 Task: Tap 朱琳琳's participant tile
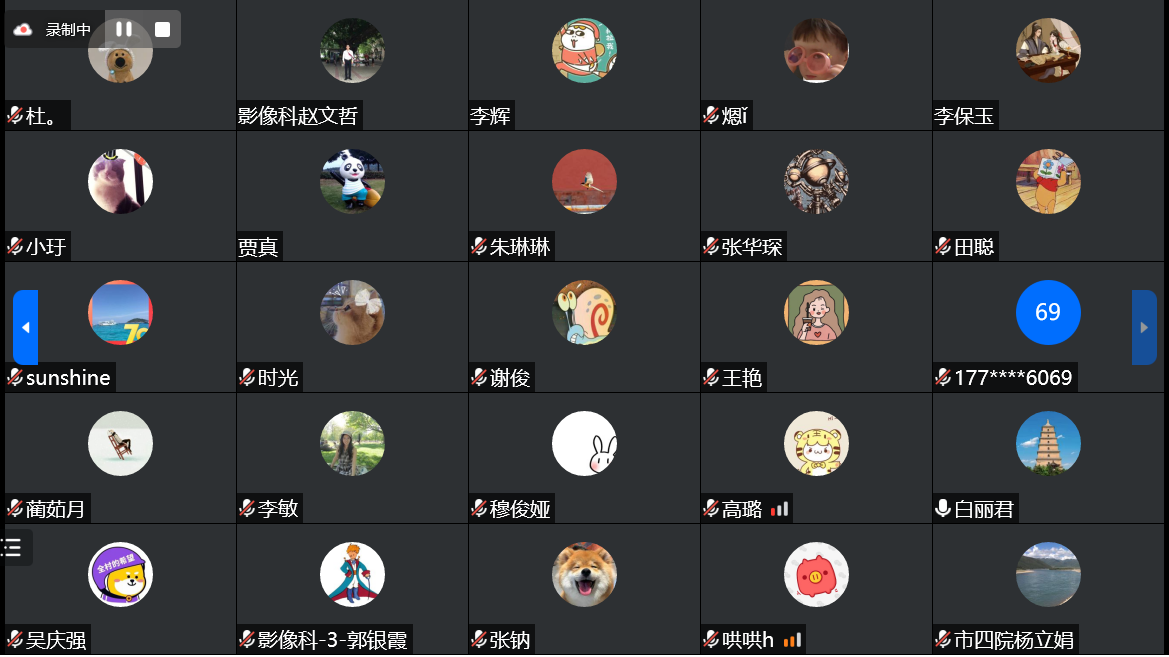point(584,196)
